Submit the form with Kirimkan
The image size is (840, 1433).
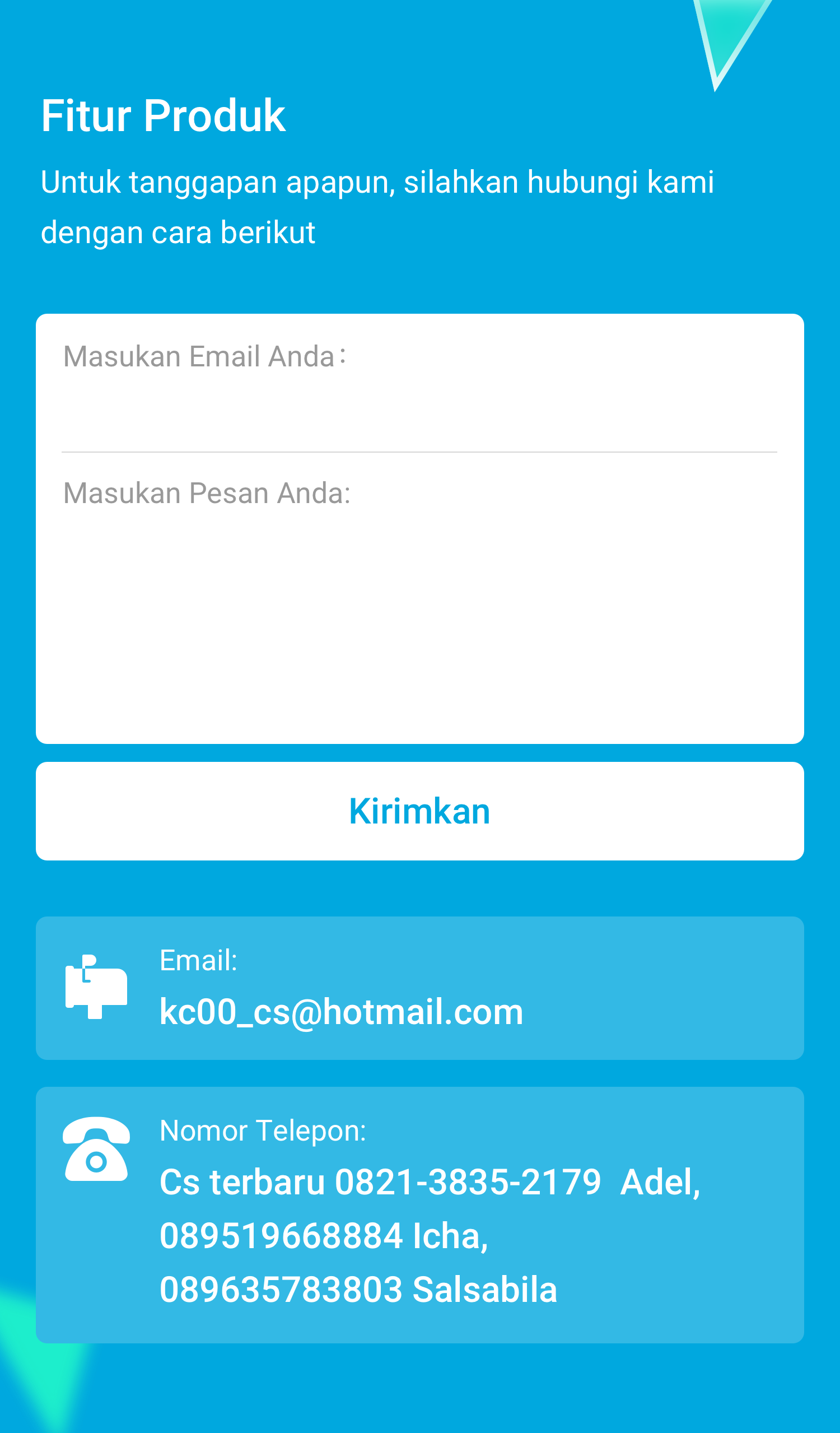click(419, 811)
